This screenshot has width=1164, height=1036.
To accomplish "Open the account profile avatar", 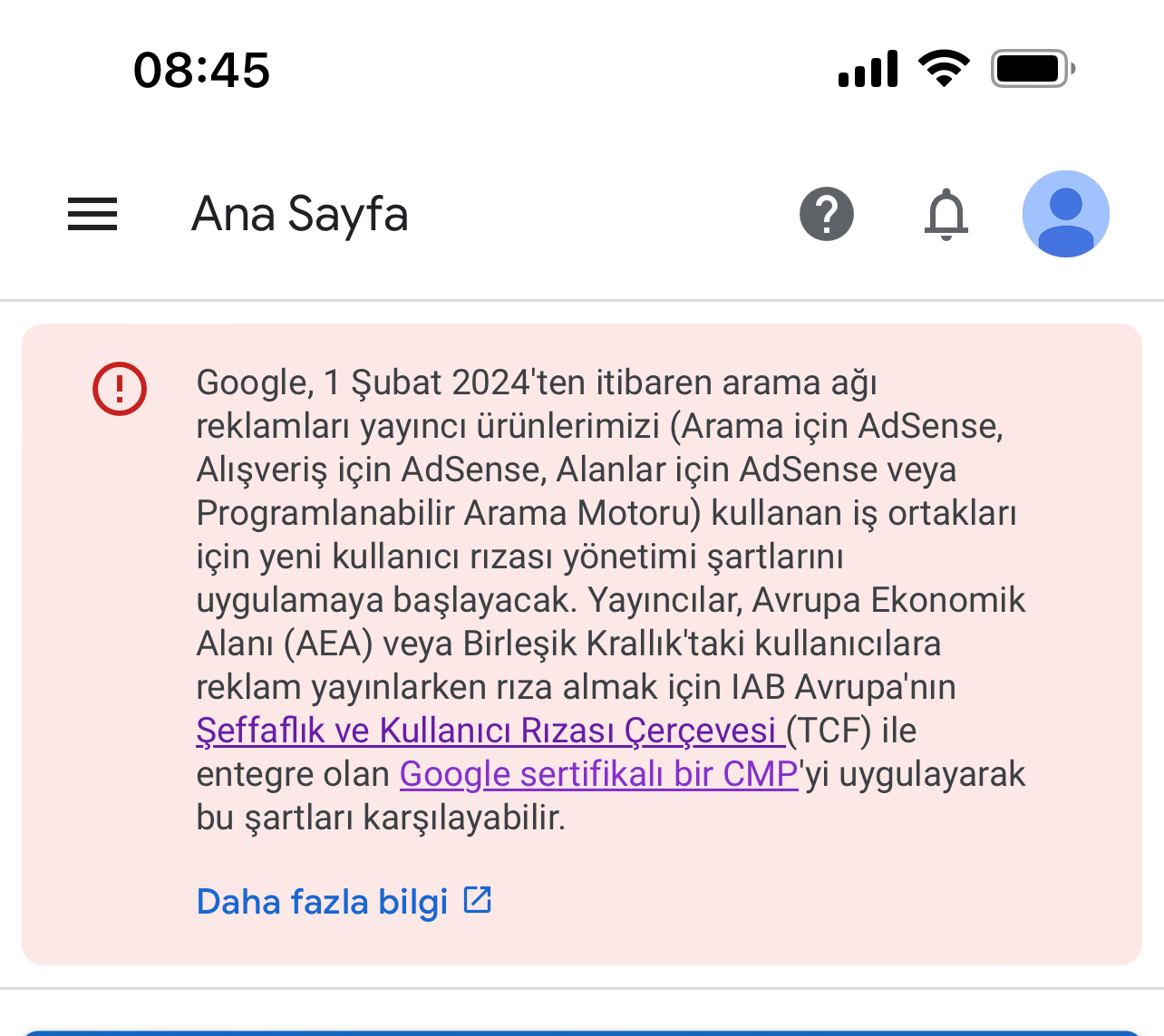I will click(1065, 215).
